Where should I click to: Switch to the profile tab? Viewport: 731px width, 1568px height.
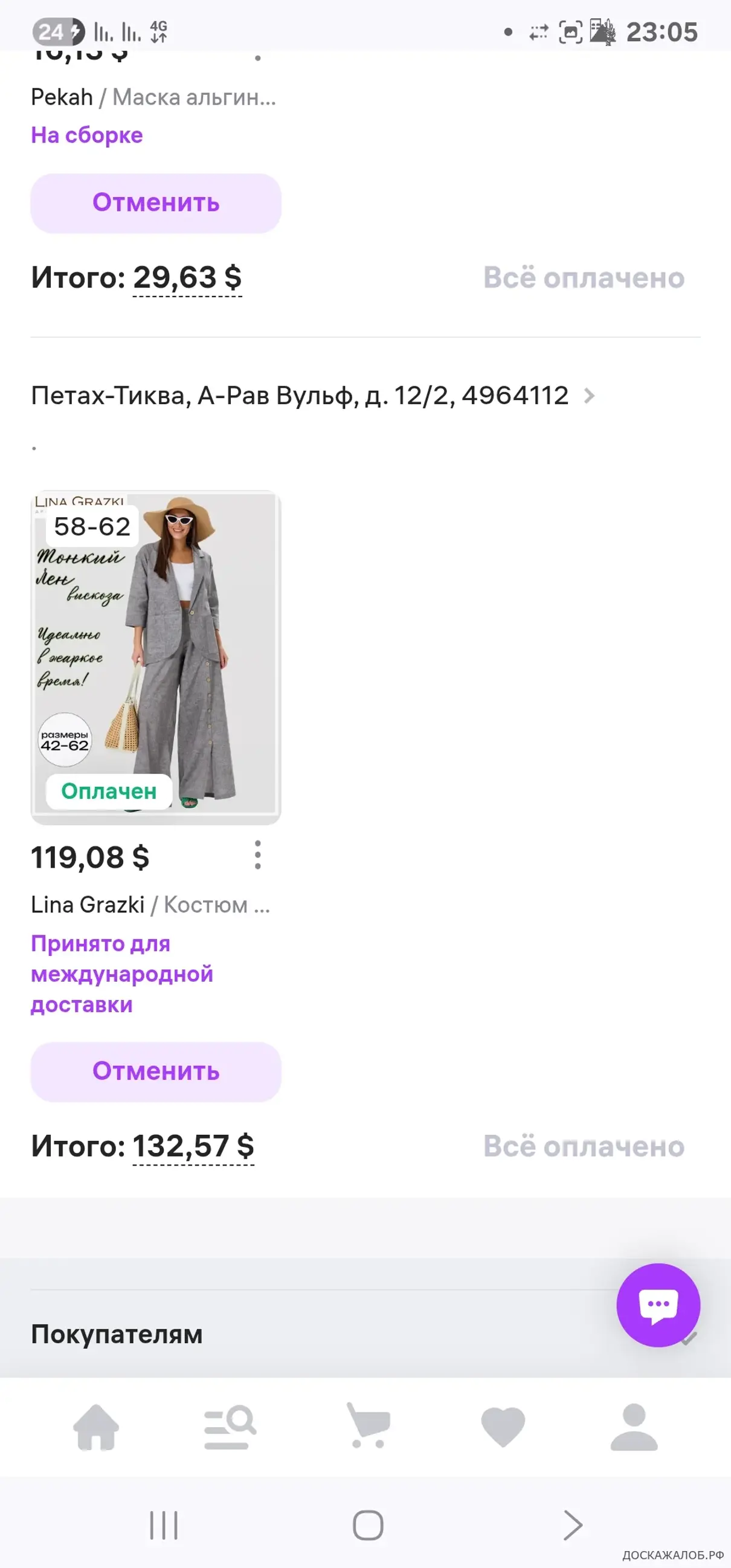point(634,1427)
